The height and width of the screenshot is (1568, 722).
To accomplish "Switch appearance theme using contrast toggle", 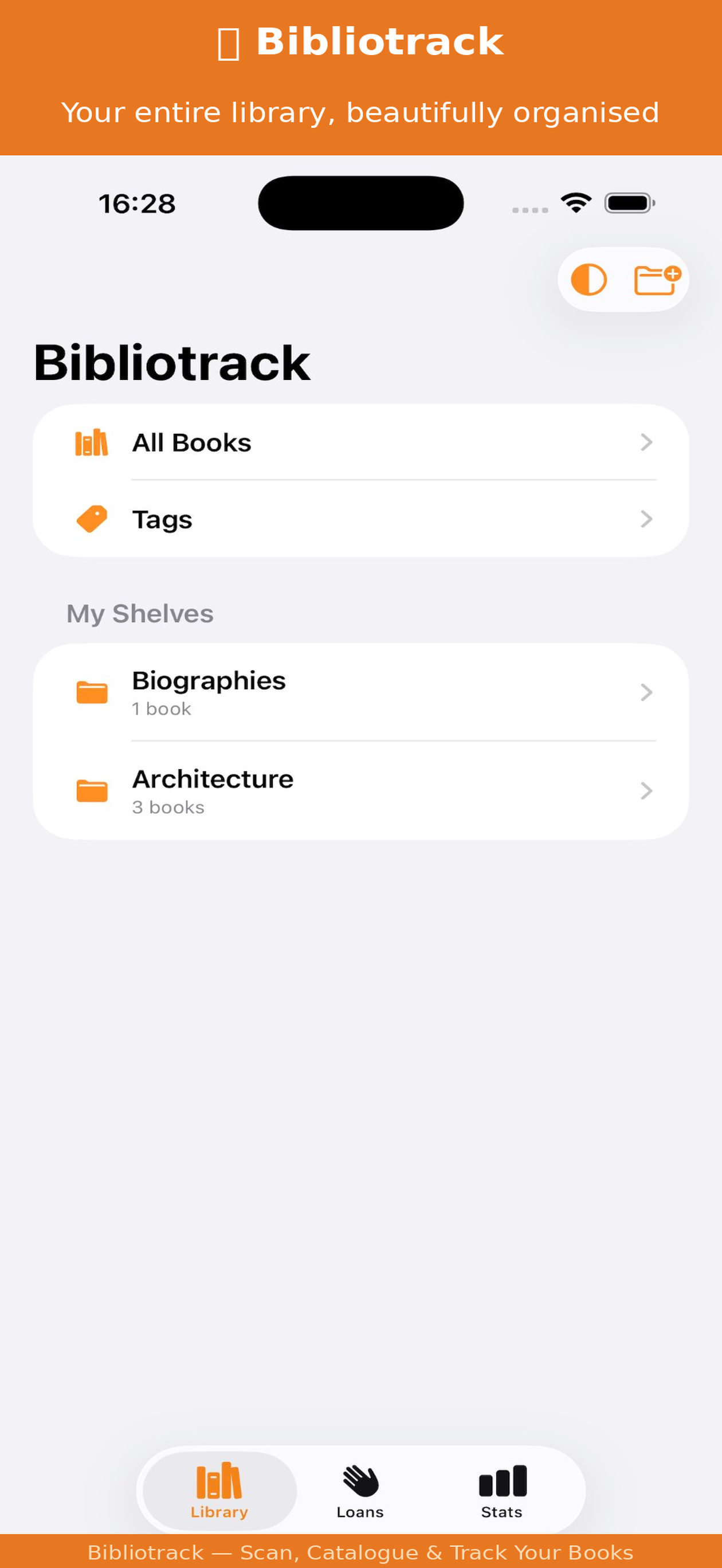I will click(589, 279).
